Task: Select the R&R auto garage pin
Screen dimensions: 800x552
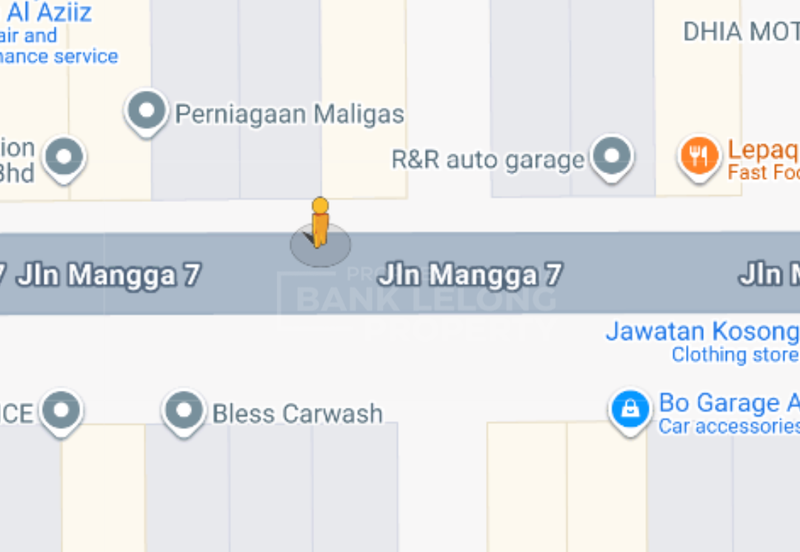Action: [x=611, y=157]
